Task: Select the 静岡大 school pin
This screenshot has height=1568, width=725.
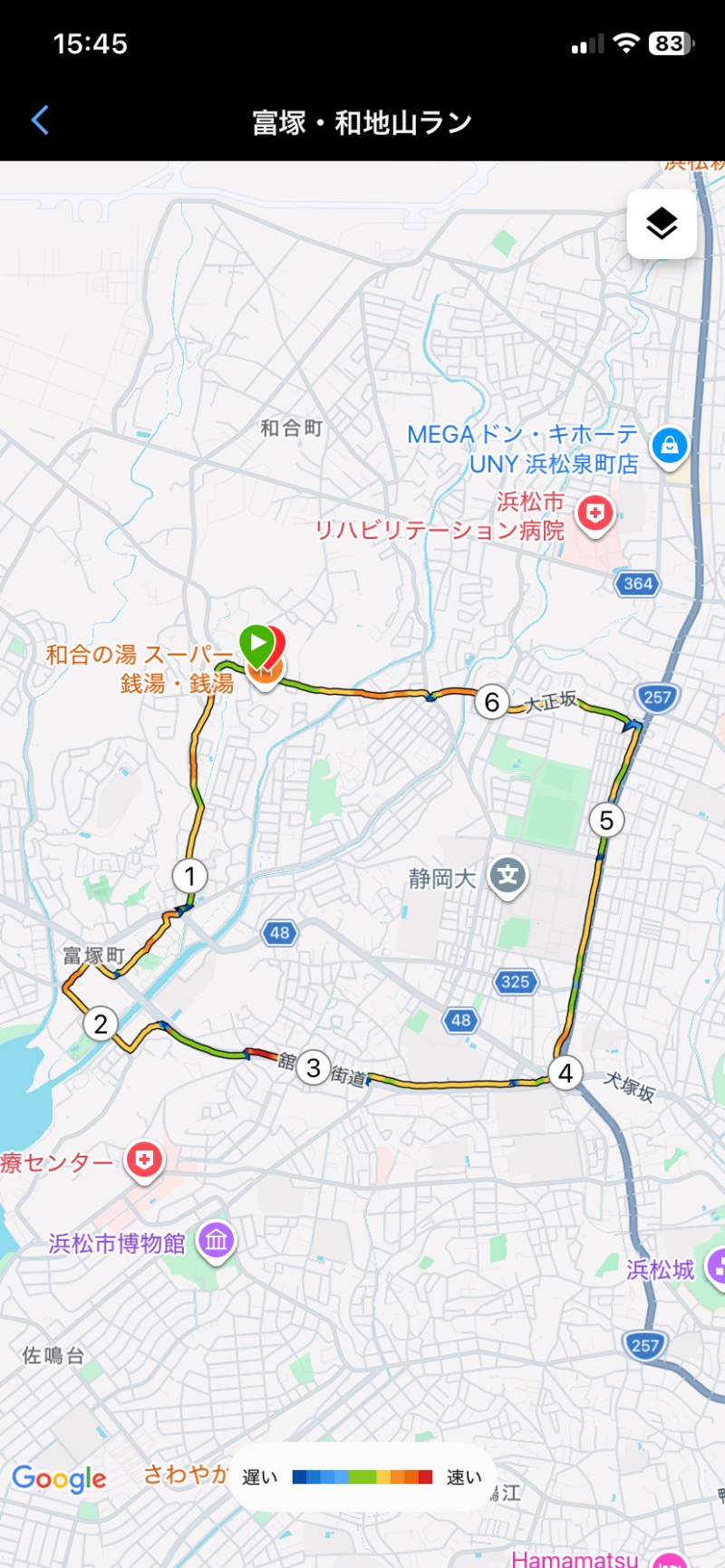Action: click(x=508, y=878)
